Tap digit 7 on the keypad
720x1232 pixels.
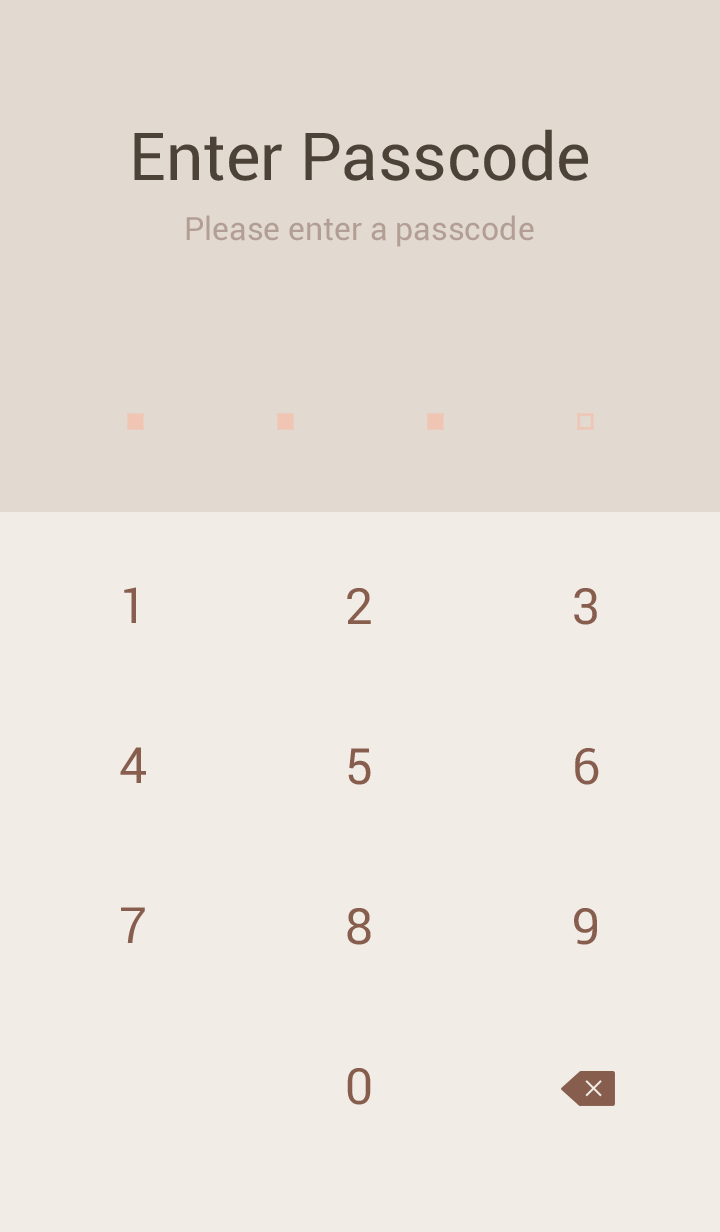tap(132, 927)
